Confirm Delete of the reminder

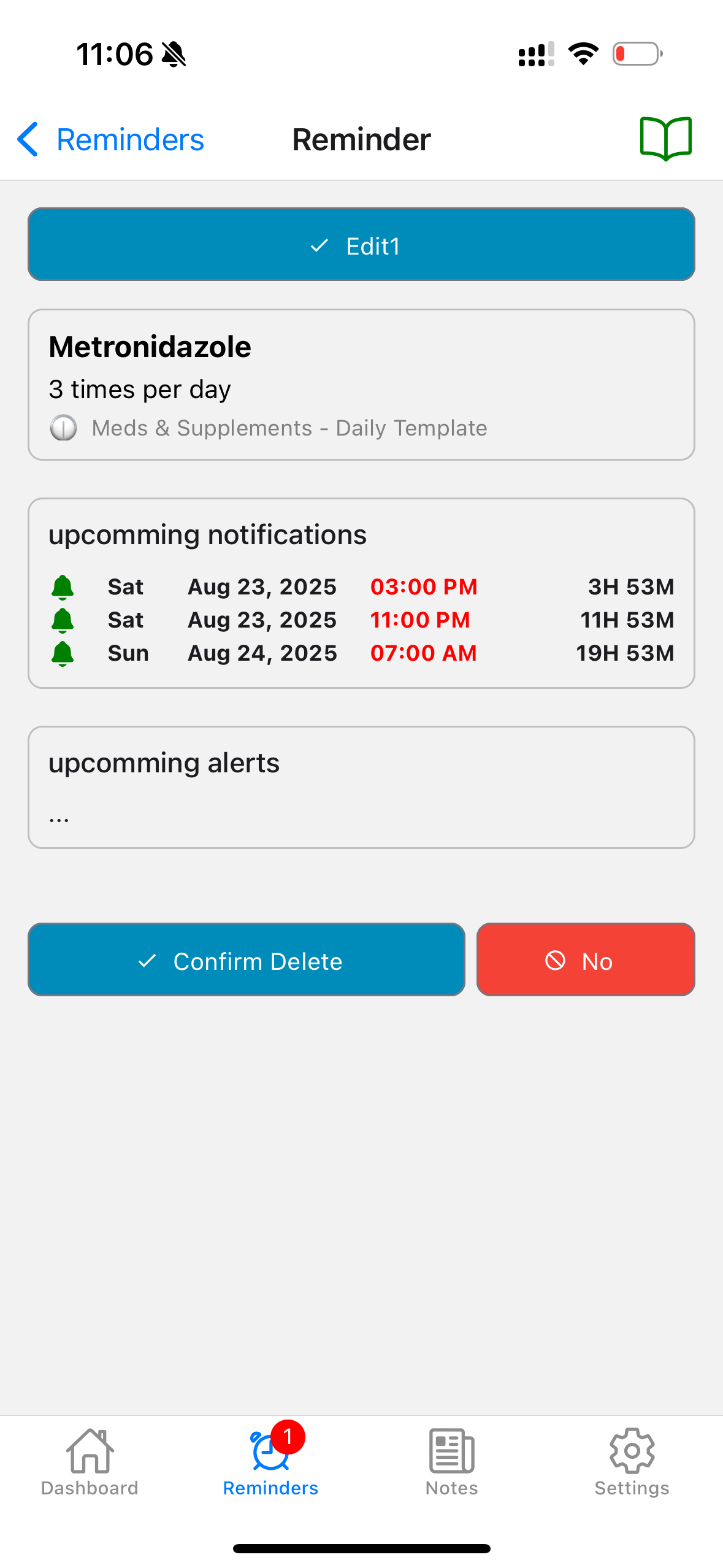tap(247, 960)
